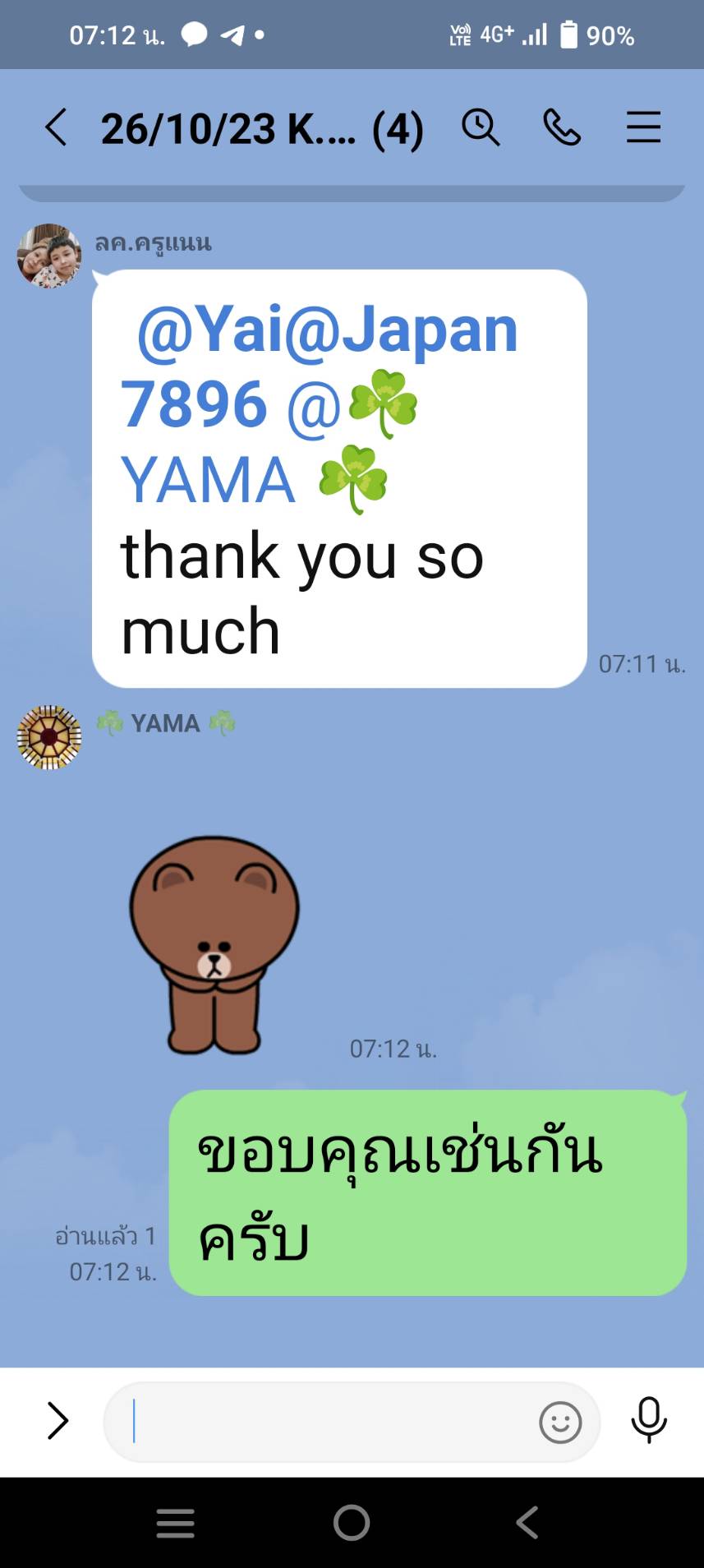Image resolution: width=704 pixels, height=1568 pixels.
Task: Start a call in this group
Action: [562, 128]
